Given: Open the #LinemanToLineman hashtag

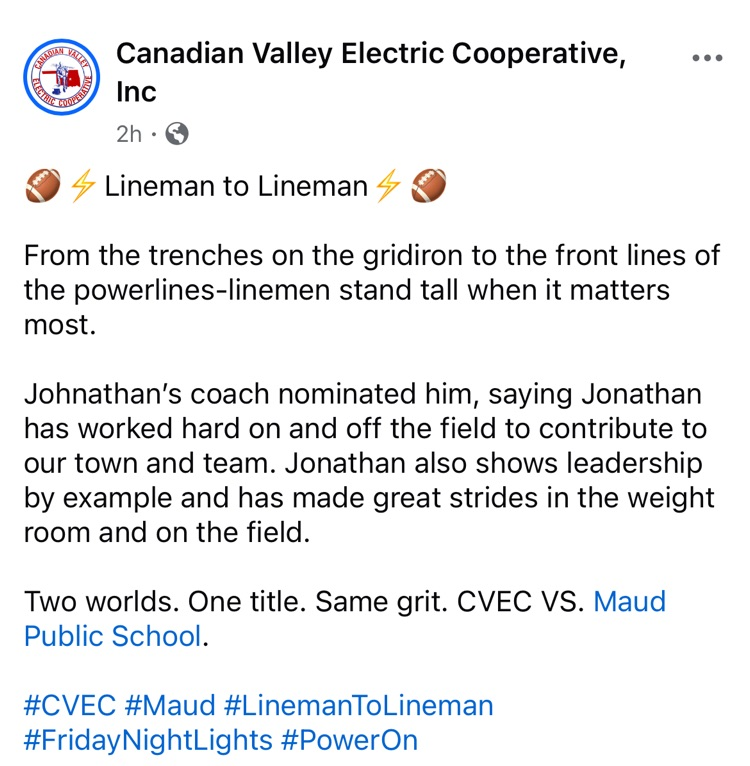Looking at the screenshot, I should click(x=359, y=705).
